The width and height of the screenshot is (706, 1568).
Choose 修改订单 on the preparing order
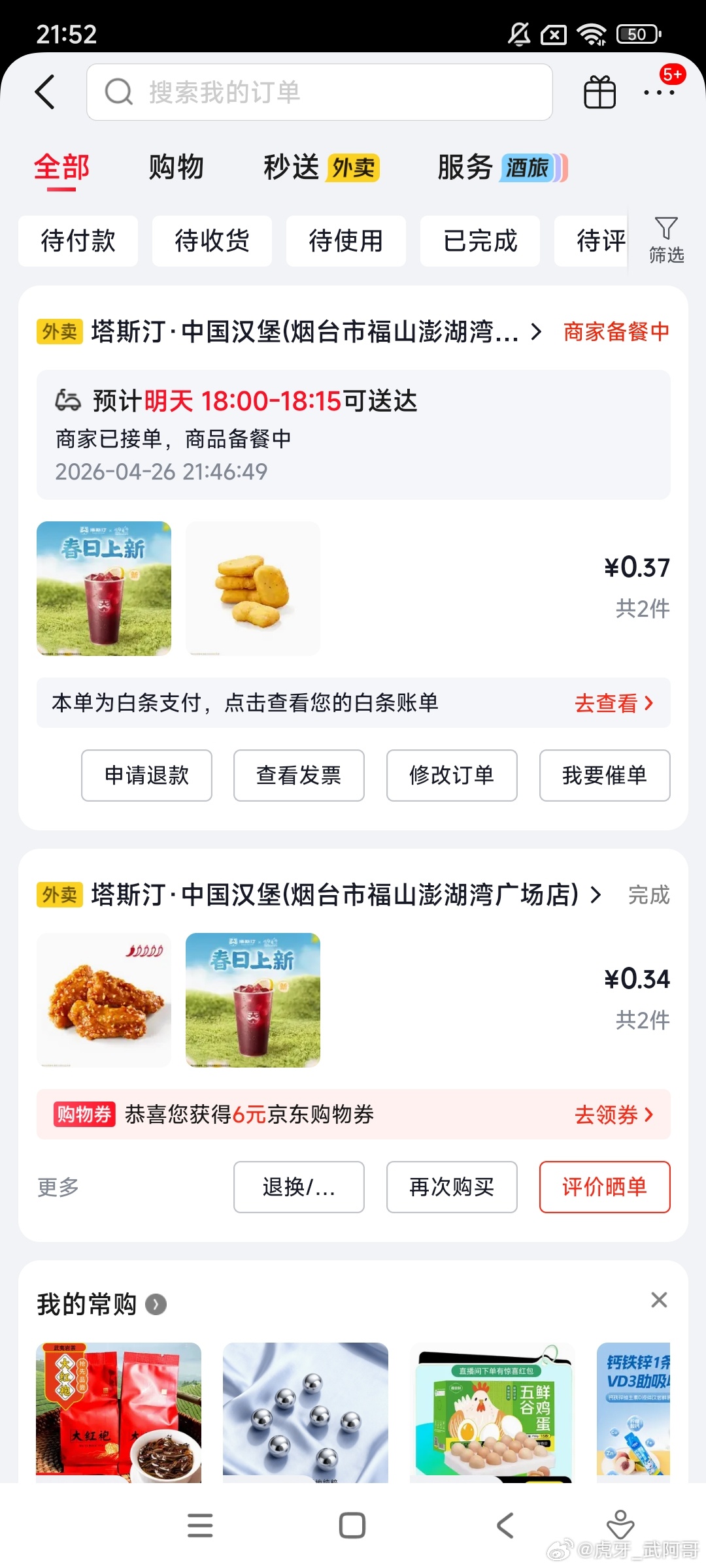click(452, 776)
